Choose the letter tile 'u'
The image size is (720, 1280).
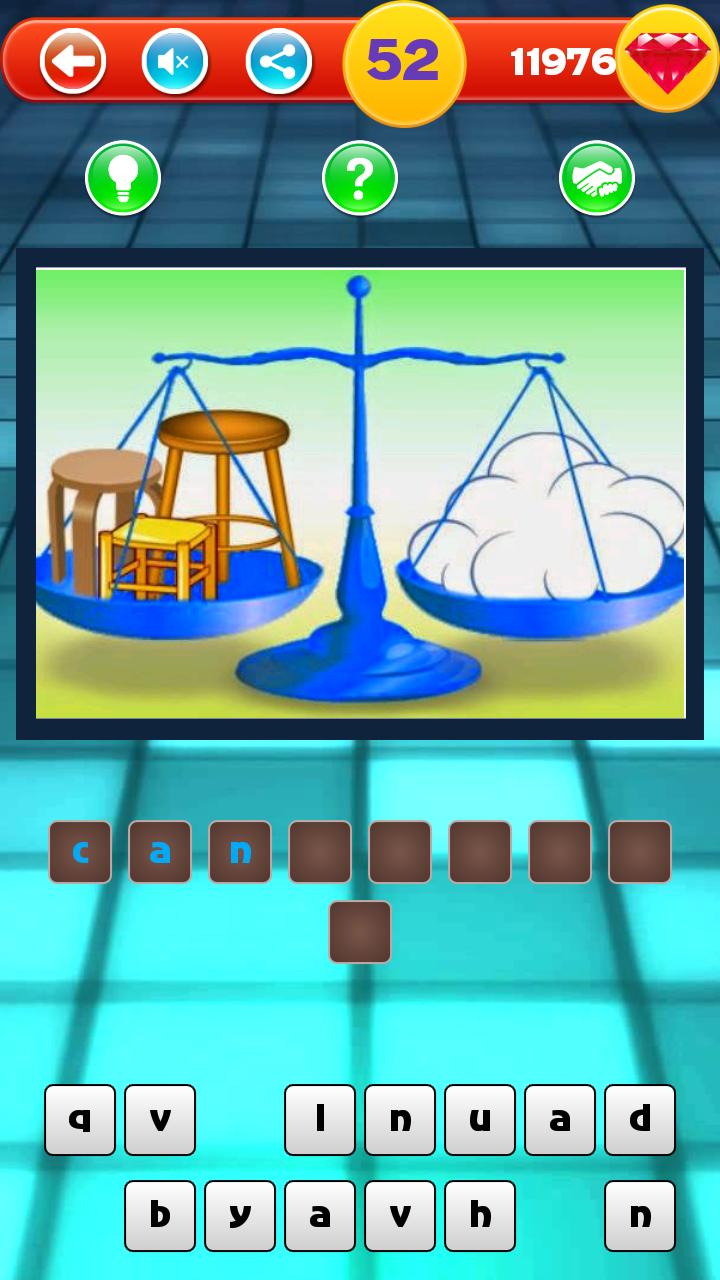pyautogui.click(x=480, y=1120)
